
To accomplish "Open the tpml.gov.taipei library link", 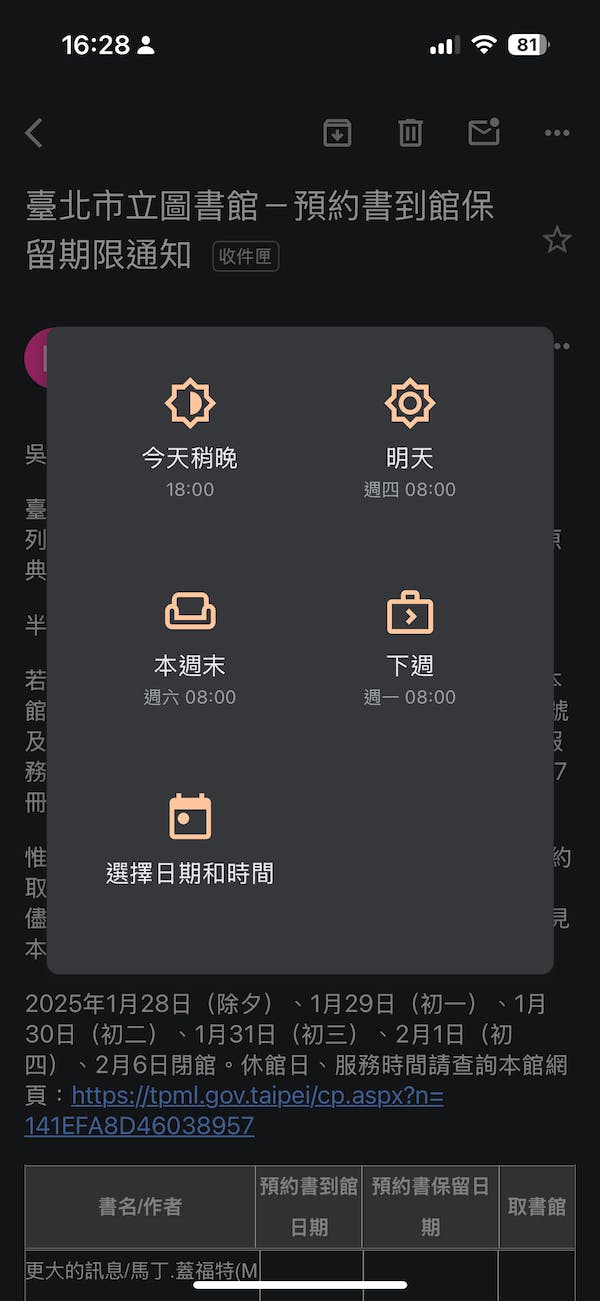I will click(x=233, y=1112).
